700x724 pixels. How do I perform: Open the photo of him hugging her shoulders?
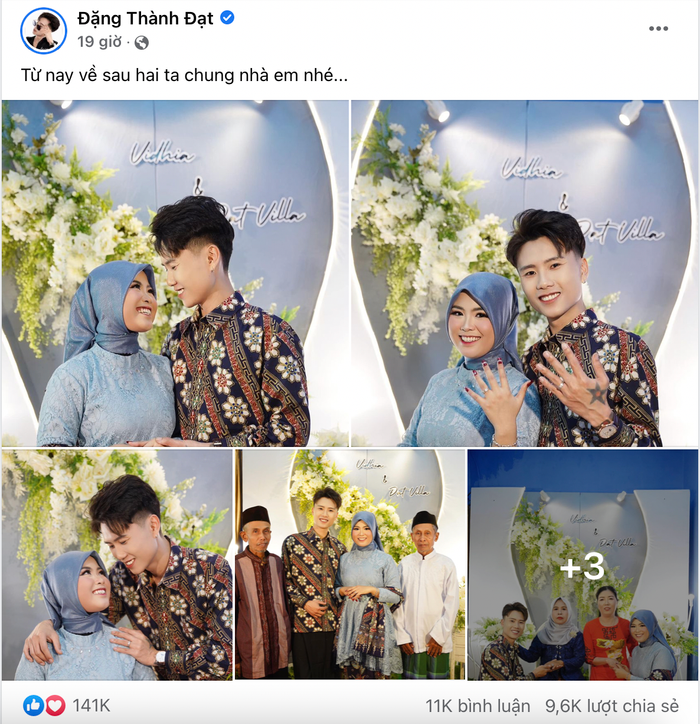pos(117,565)
